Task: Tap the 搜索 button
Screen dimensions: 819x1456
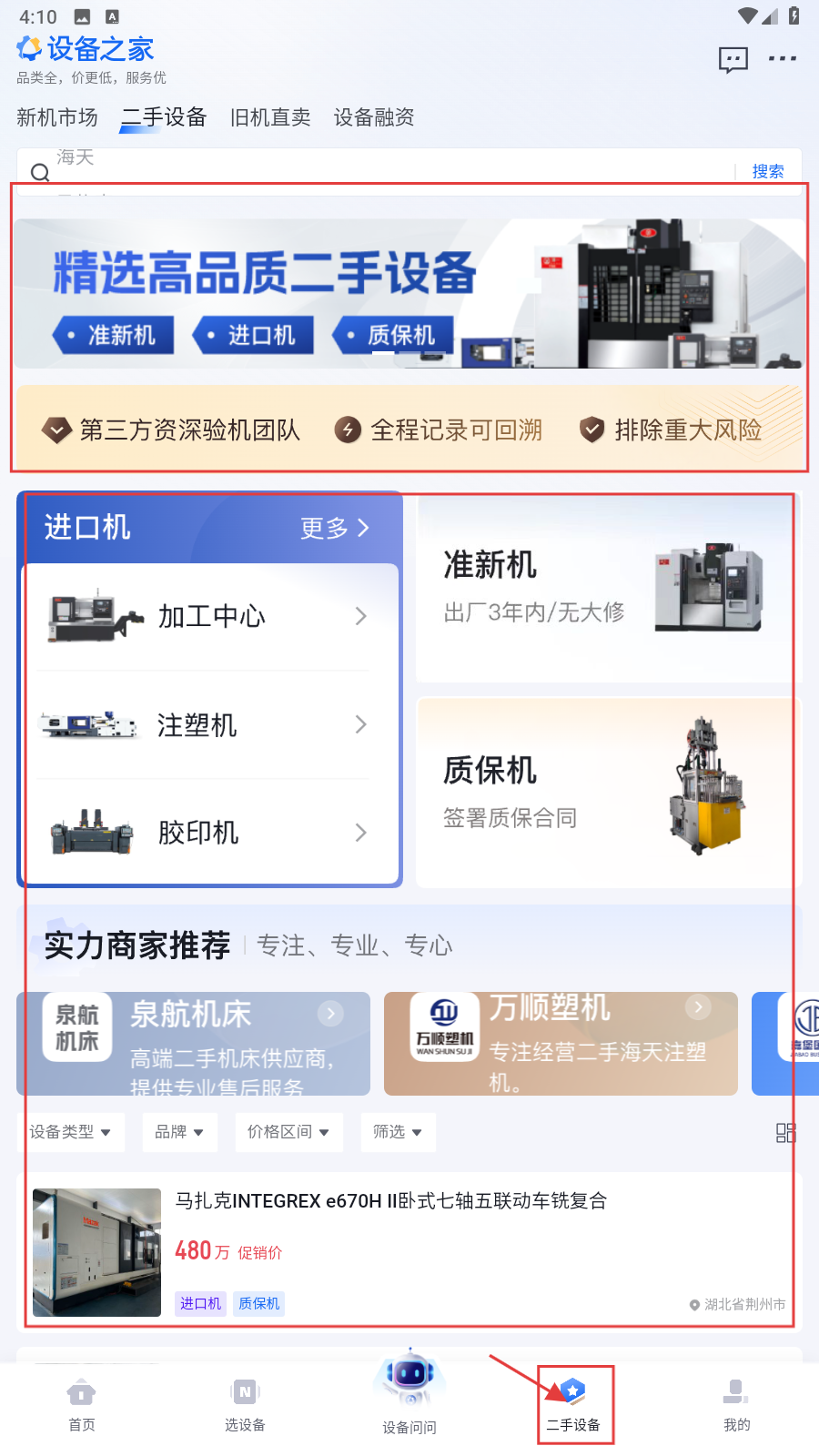Action: [768, 171]
